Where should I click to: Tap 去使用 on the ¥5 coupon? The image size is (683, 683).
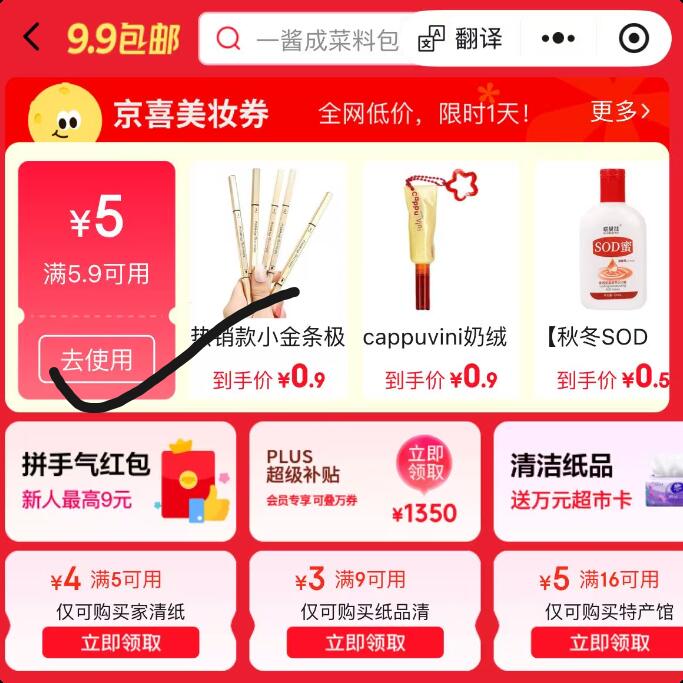(x=97, y=360)
